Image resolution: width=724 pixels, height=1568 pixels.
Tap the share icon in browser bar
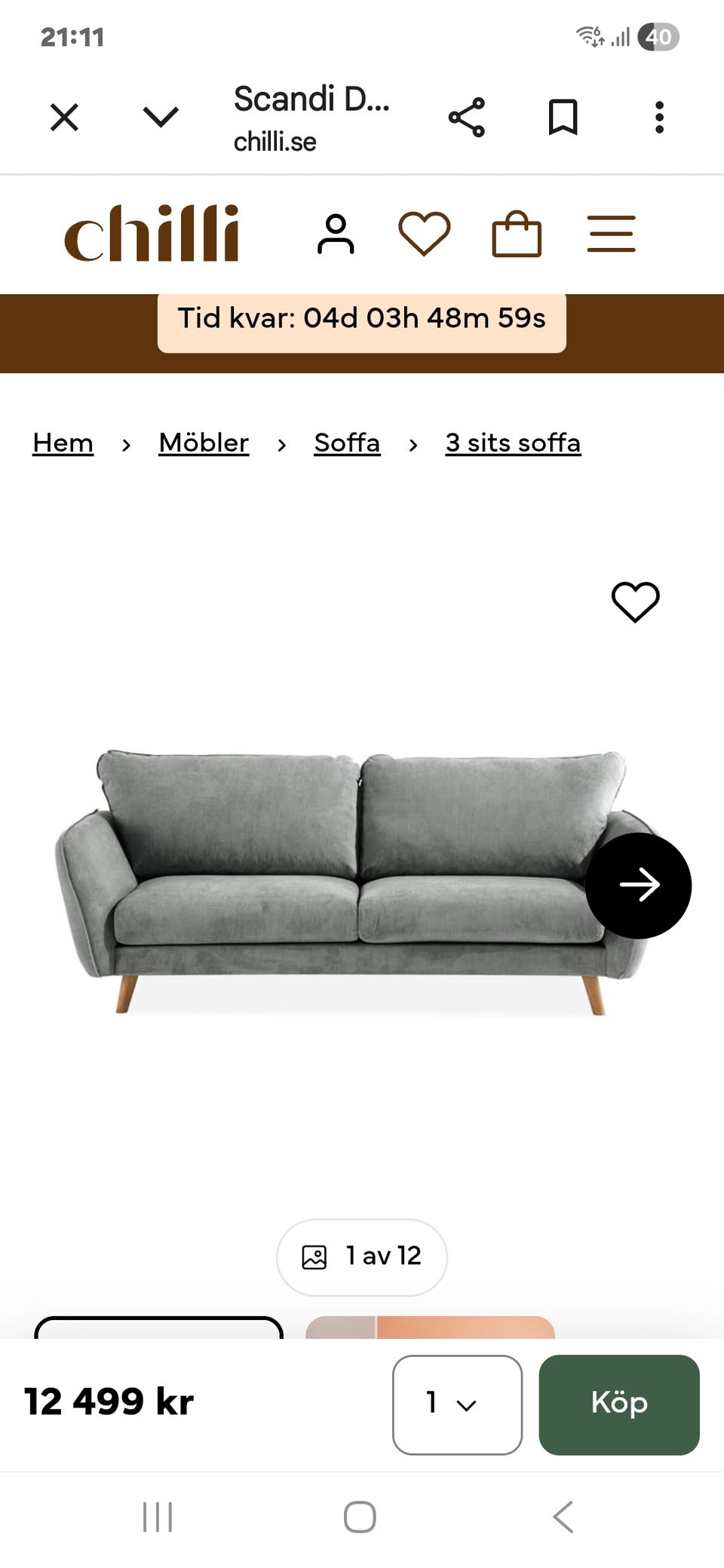click(465, 117)
